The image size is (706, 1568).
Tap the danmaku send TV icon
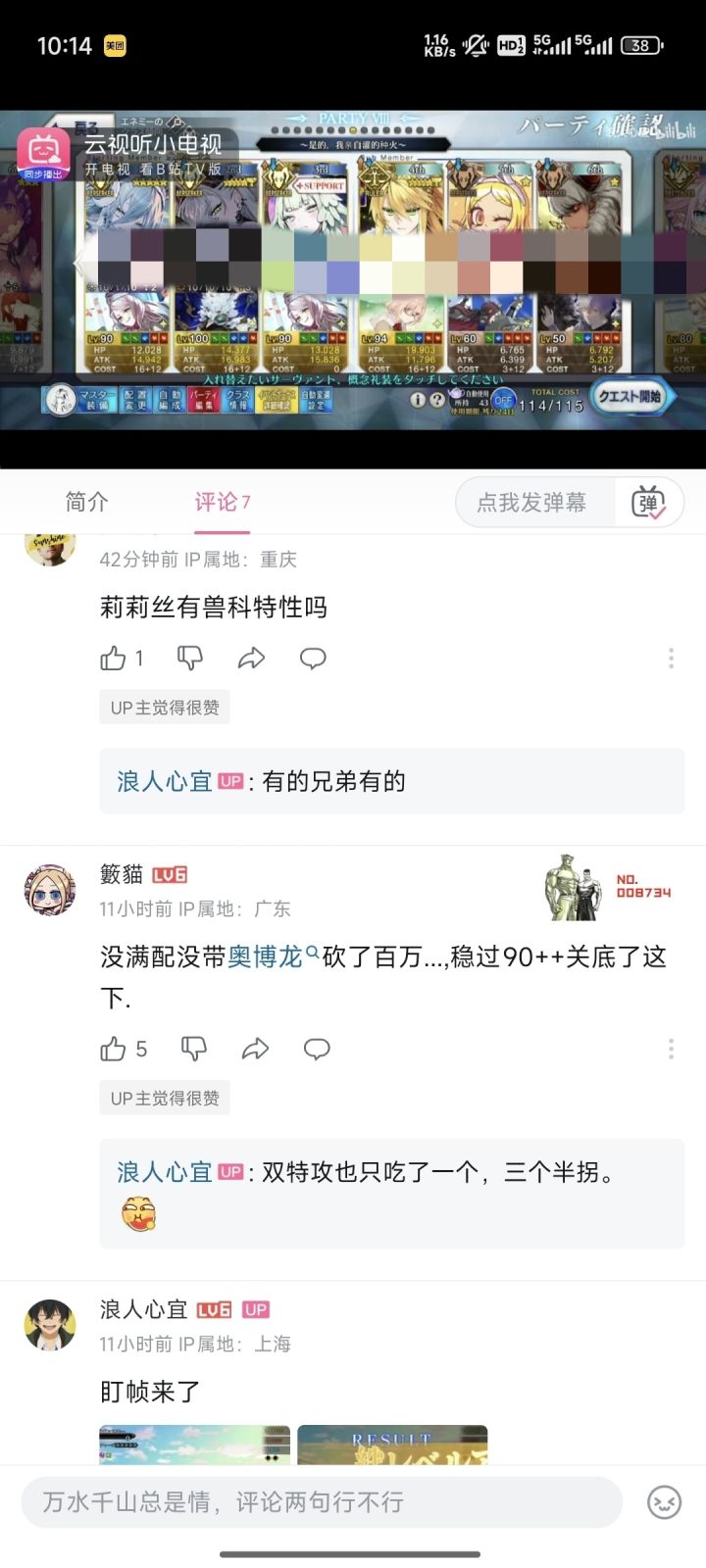click(x=647, y=502)
